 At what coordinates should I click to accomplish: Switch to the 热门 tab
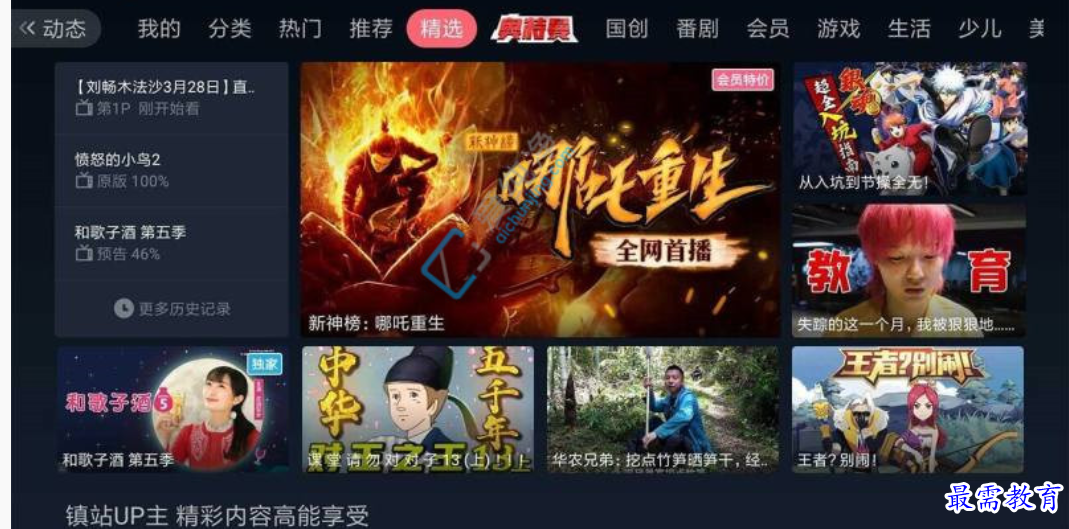click(300, 29)
